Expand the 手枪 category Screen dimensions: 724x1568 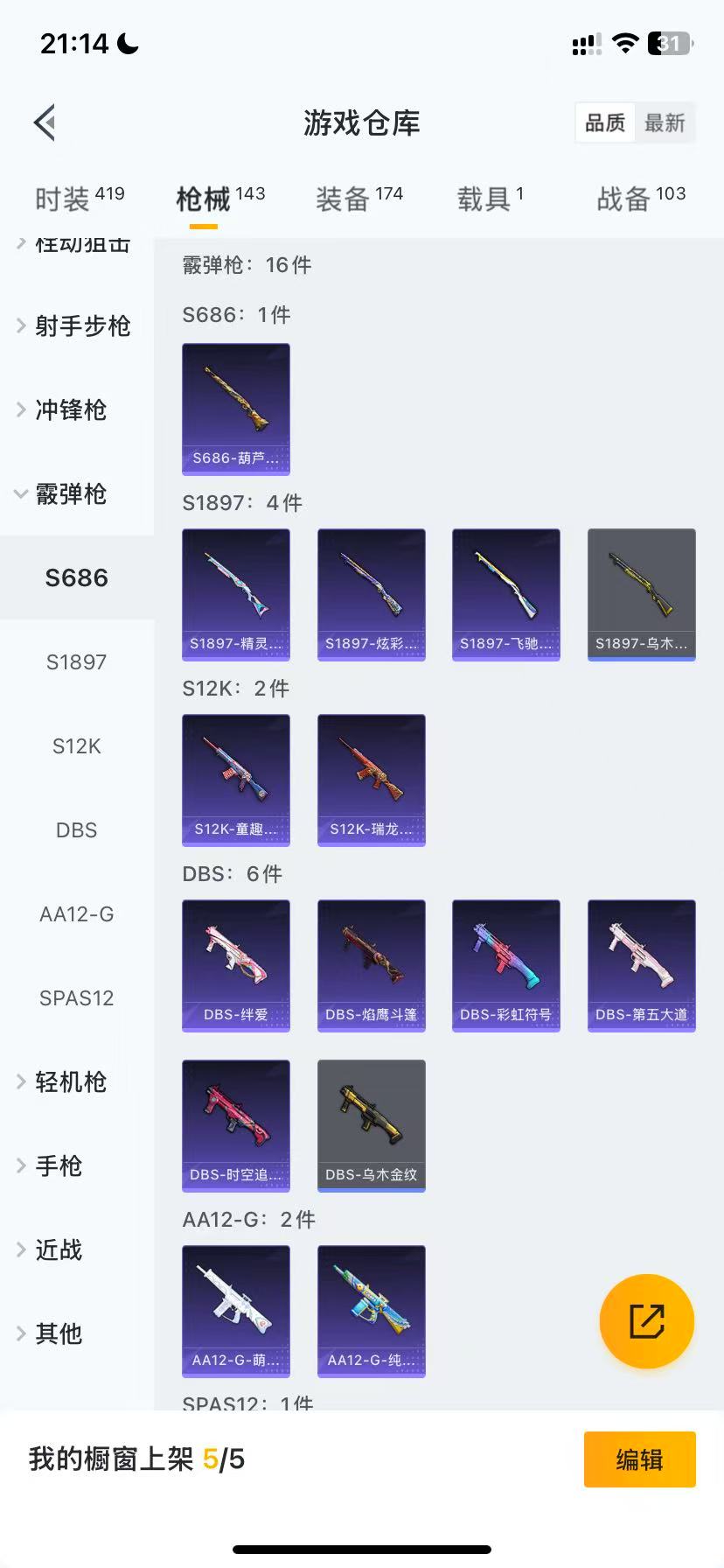click(x=58, y=1166)
